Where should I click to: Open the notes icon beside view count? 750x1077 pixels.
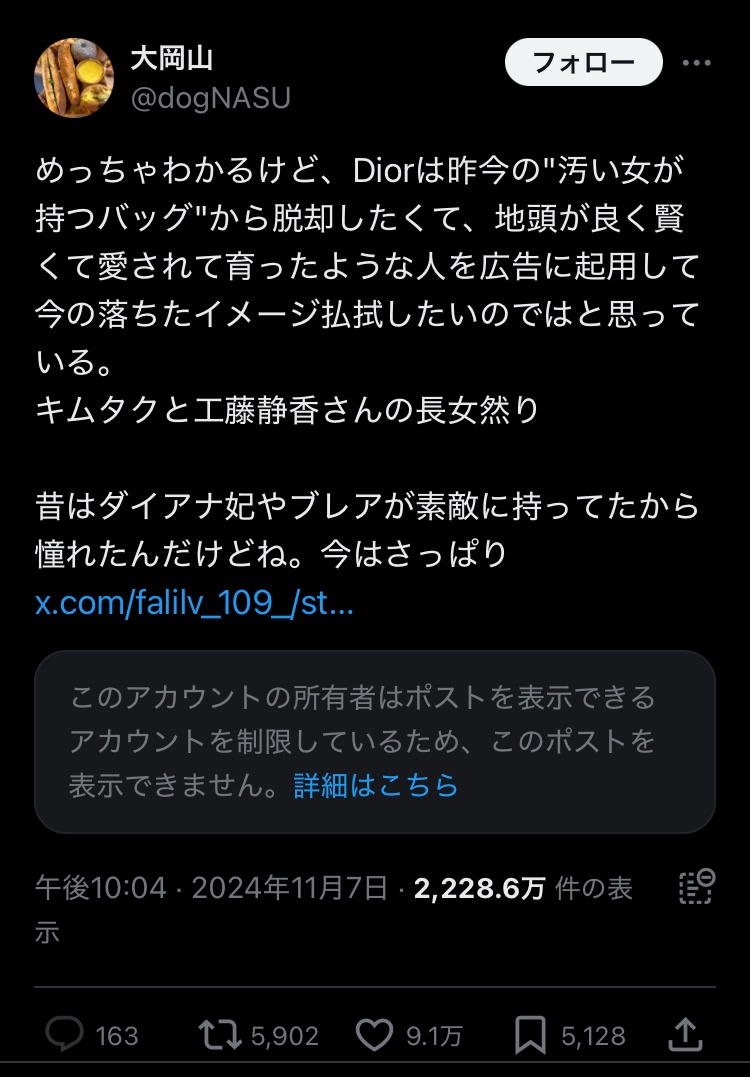[696, 887]
